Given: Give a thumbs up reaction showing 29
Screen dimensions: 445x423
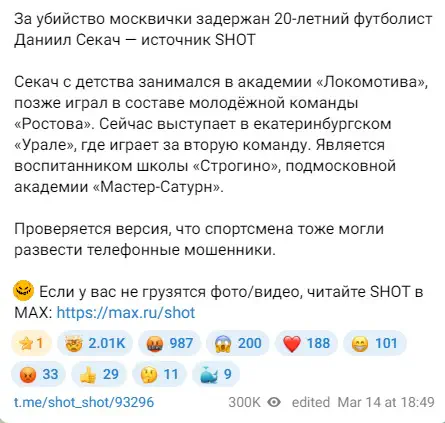Looking at the screenshot, I should tap(99, 374).
